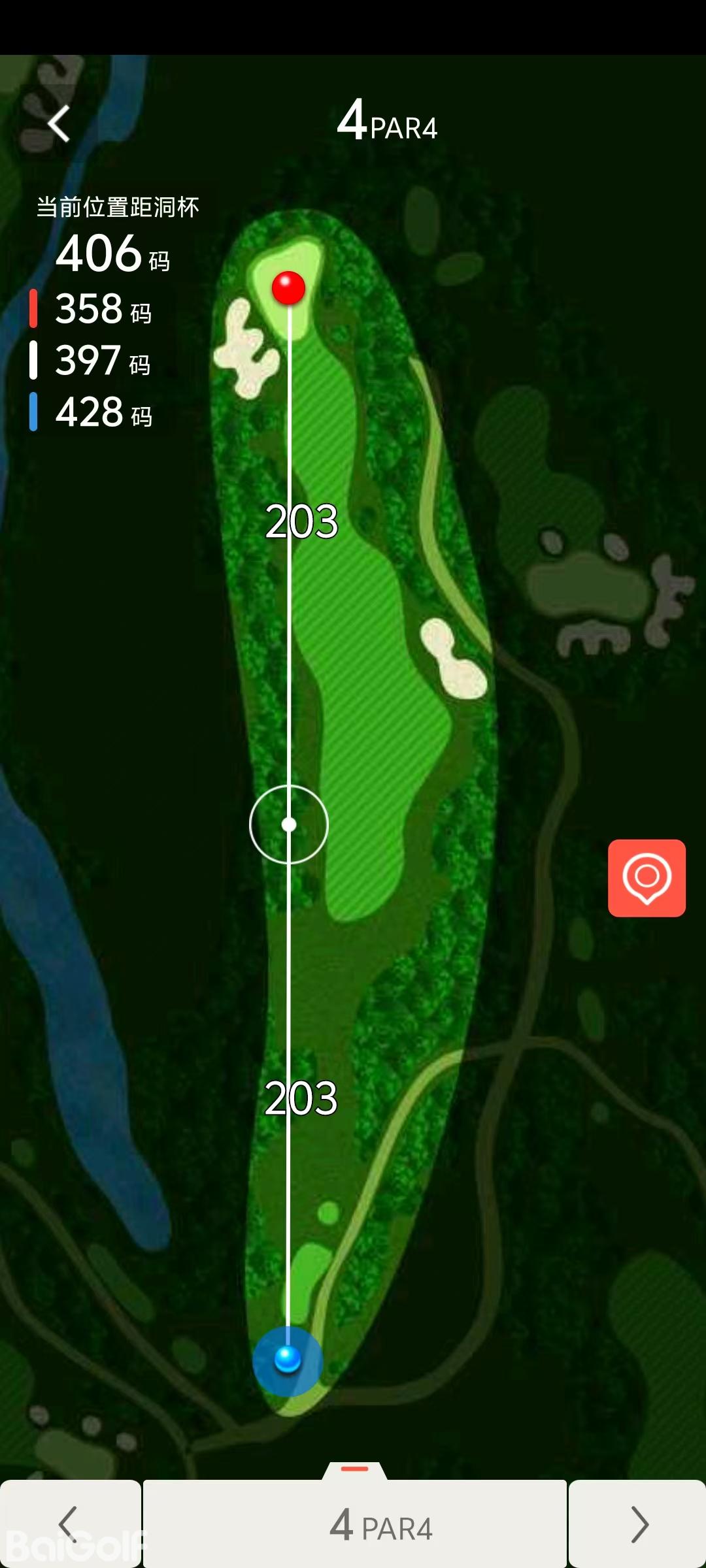Go back using the top-left arrow
The height and width of the screenshot is (1568, 706).
pyautogui.click(x=59, y=124)
